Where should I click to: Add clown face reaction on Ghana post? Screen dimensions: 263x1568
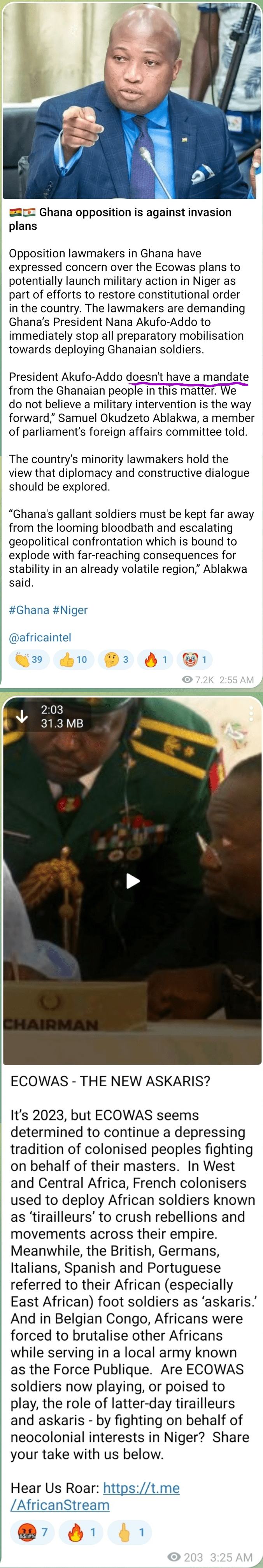[x=196, y=659]
